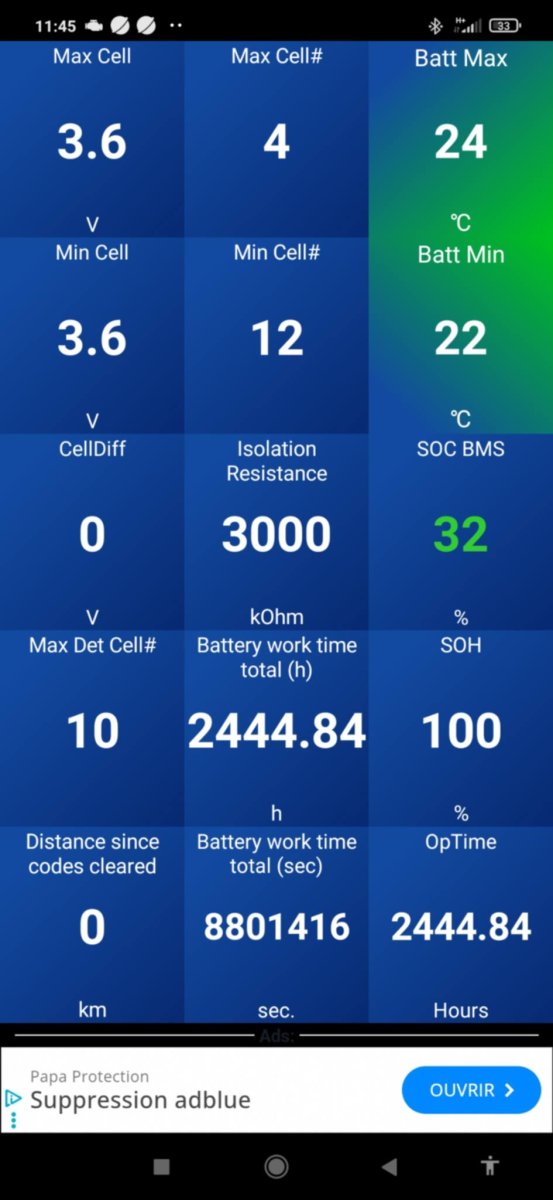Open recent apps with the square button
553x1200 pixels.
pos(162,1166)
